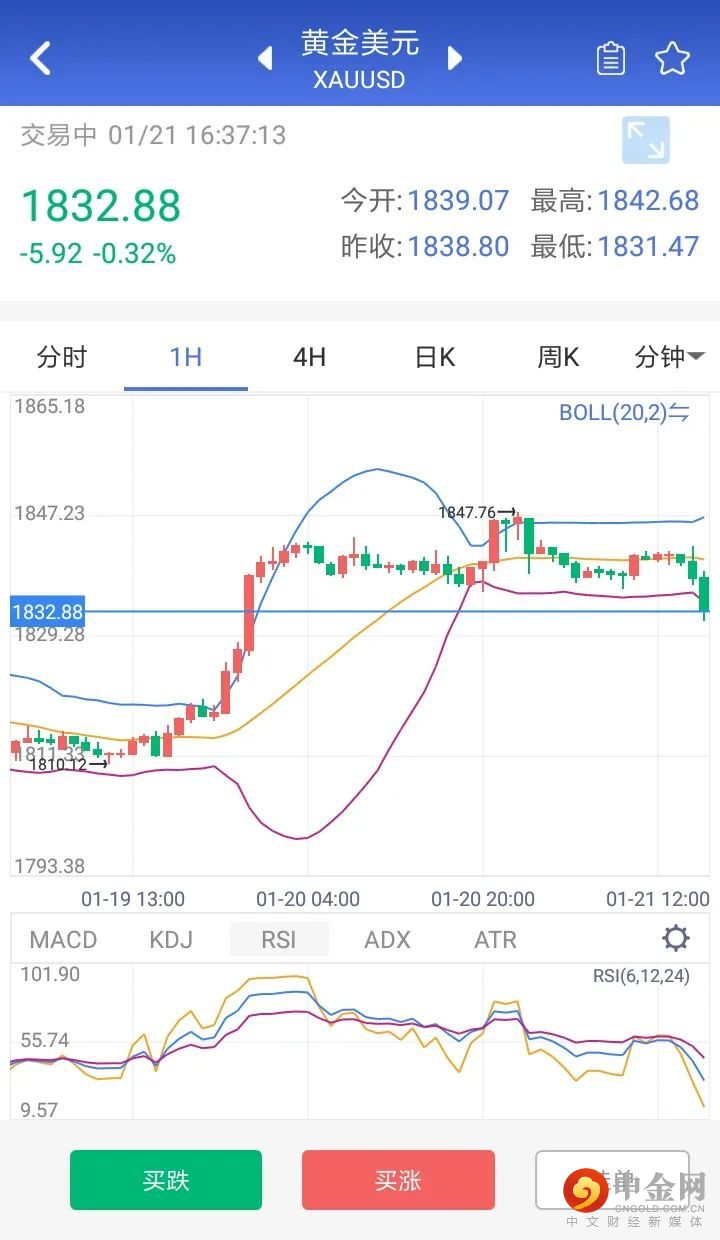Switch to the 分时 chart tab
The height and width of the screenshot is (1240, 720).
coord(62,357)
